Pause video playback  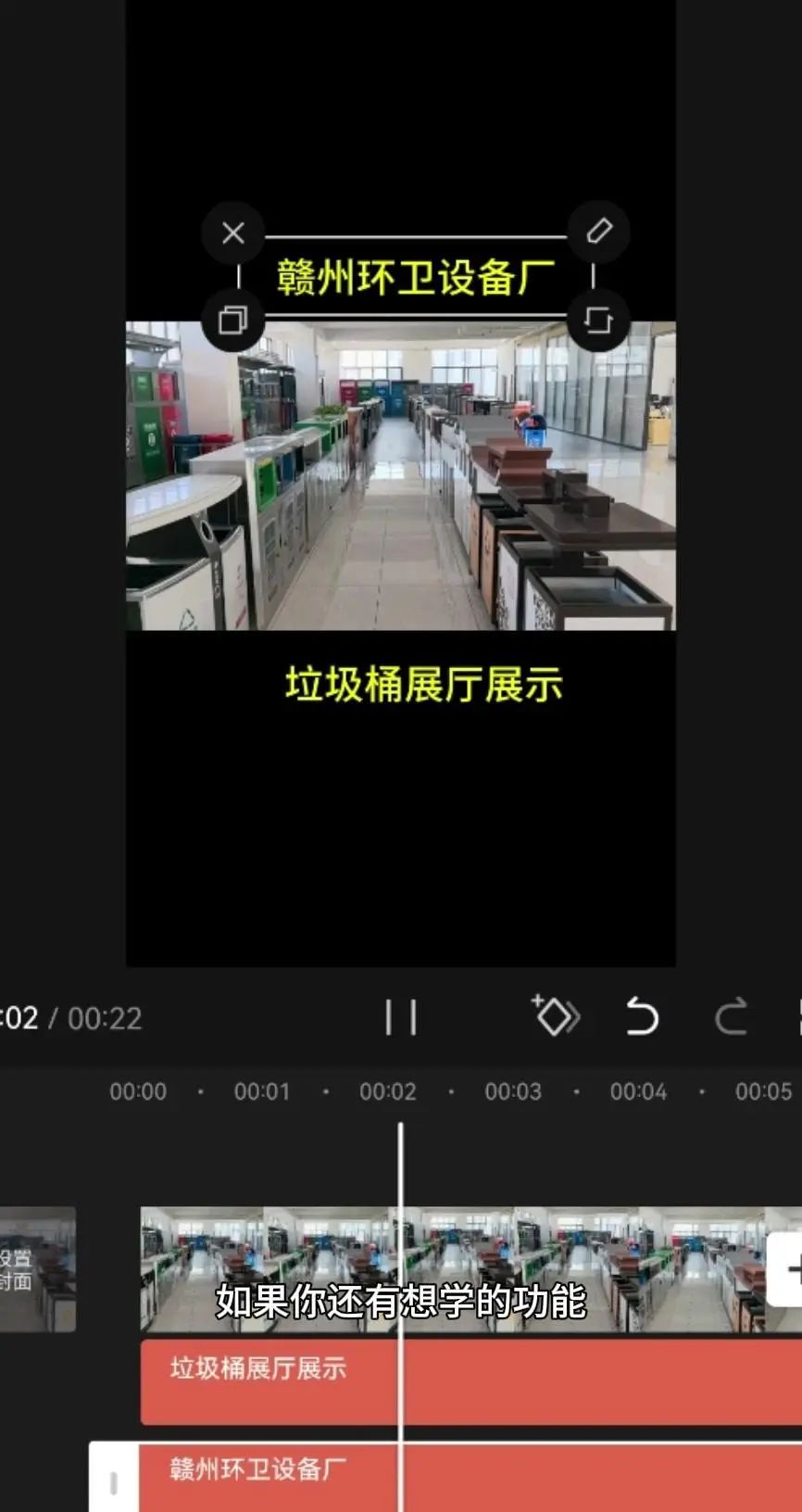click(x=401, y=1017)
